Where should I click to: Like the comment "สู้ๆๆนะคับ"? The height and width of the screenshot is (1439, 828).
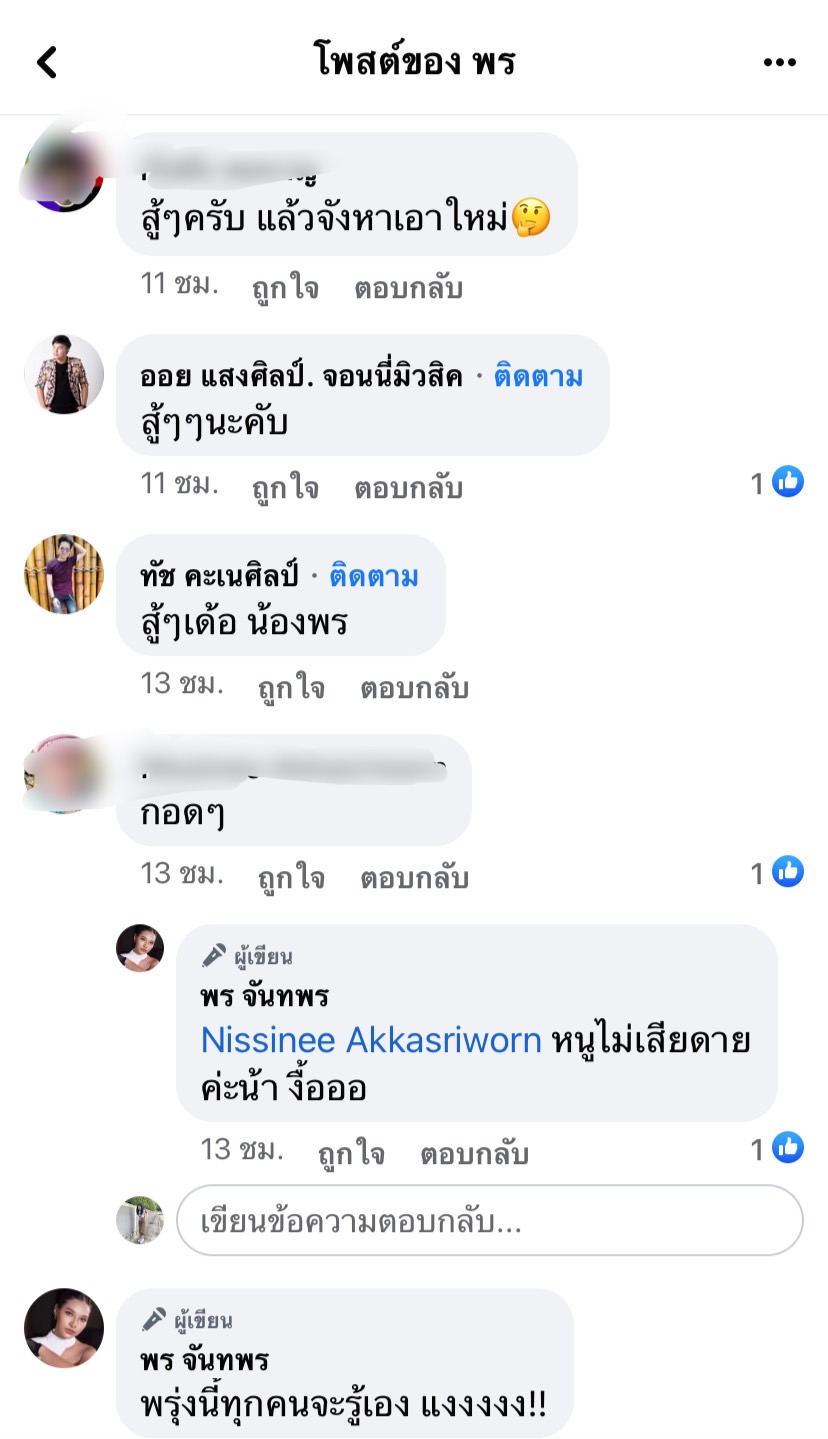(x=285, y=488)
